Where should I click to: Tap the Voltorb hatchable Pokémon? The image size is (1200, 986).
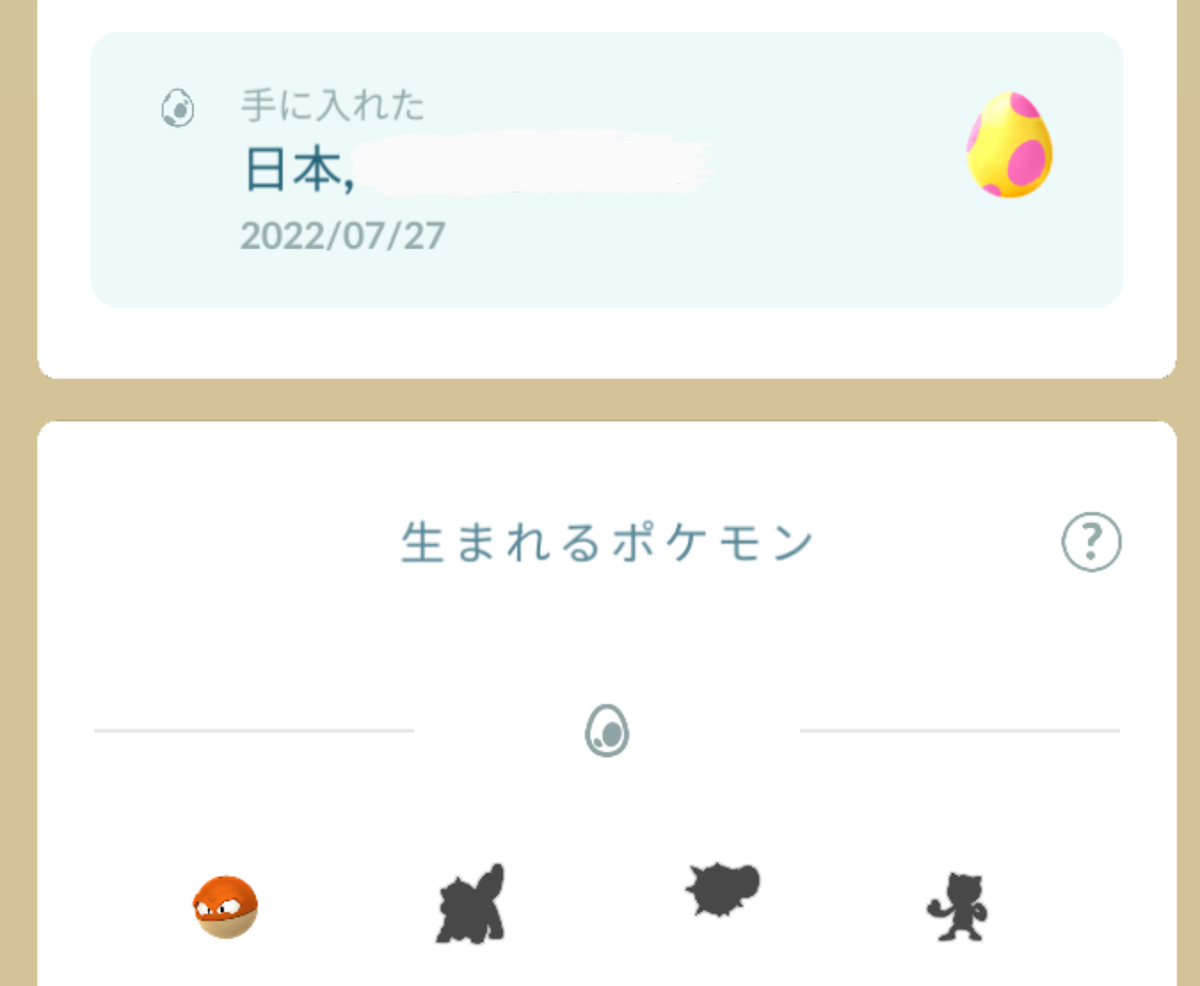(x=225, y=907)
